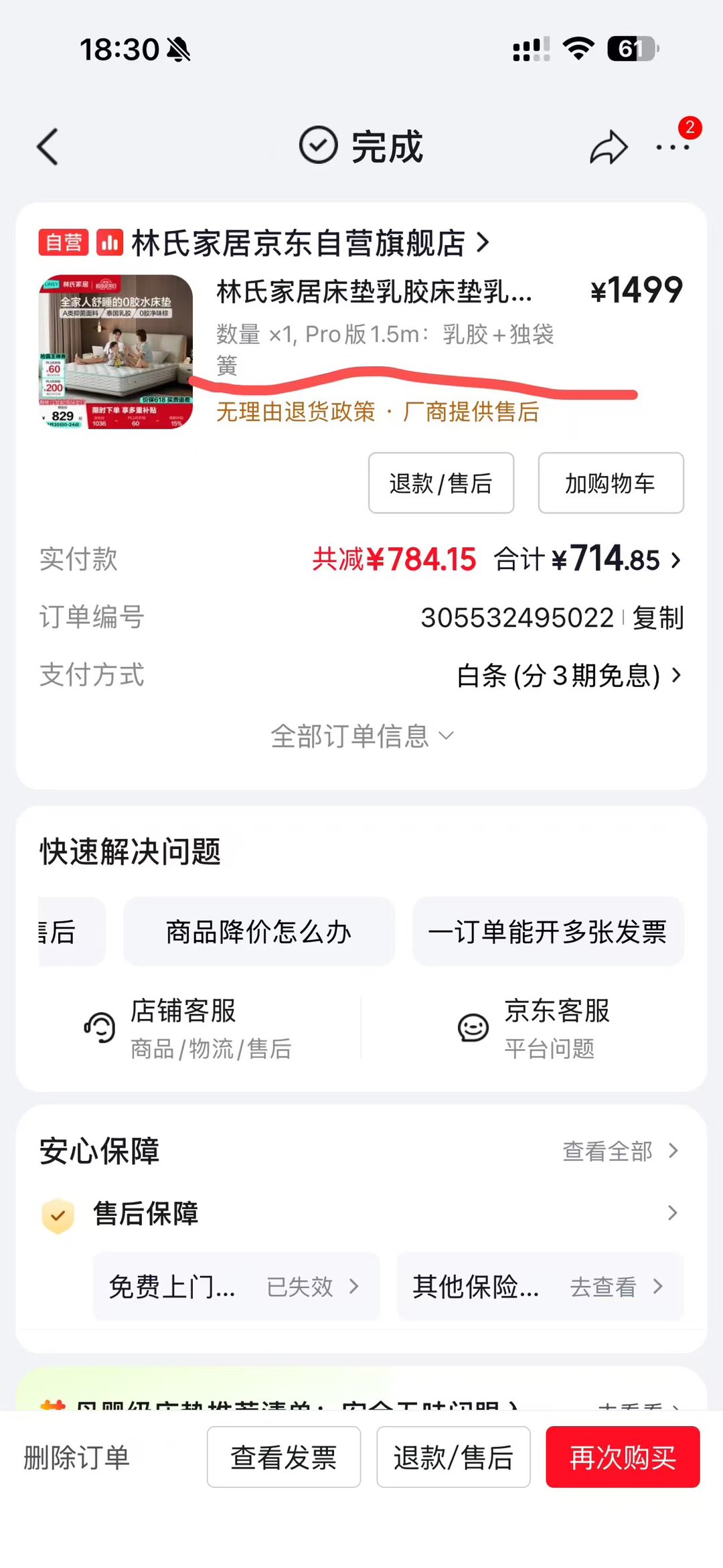This screenshot has width=723, height=1568.
Task: Open 林氏家居京东自营旗舰店 store page
Action: point(298,243)
